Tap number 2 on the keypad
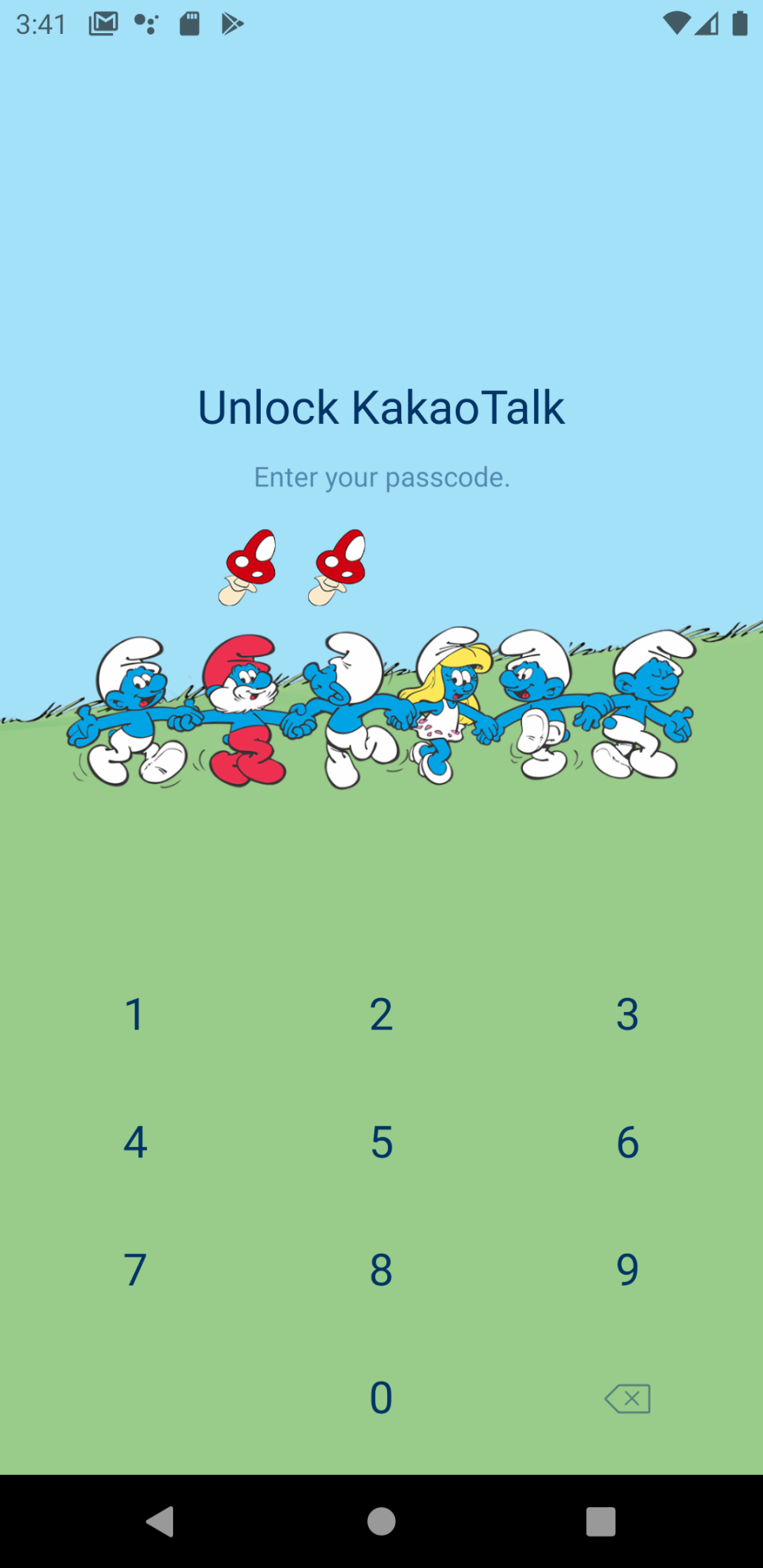This screenshot has width=763, height=1568. (x=381, y=1015)
